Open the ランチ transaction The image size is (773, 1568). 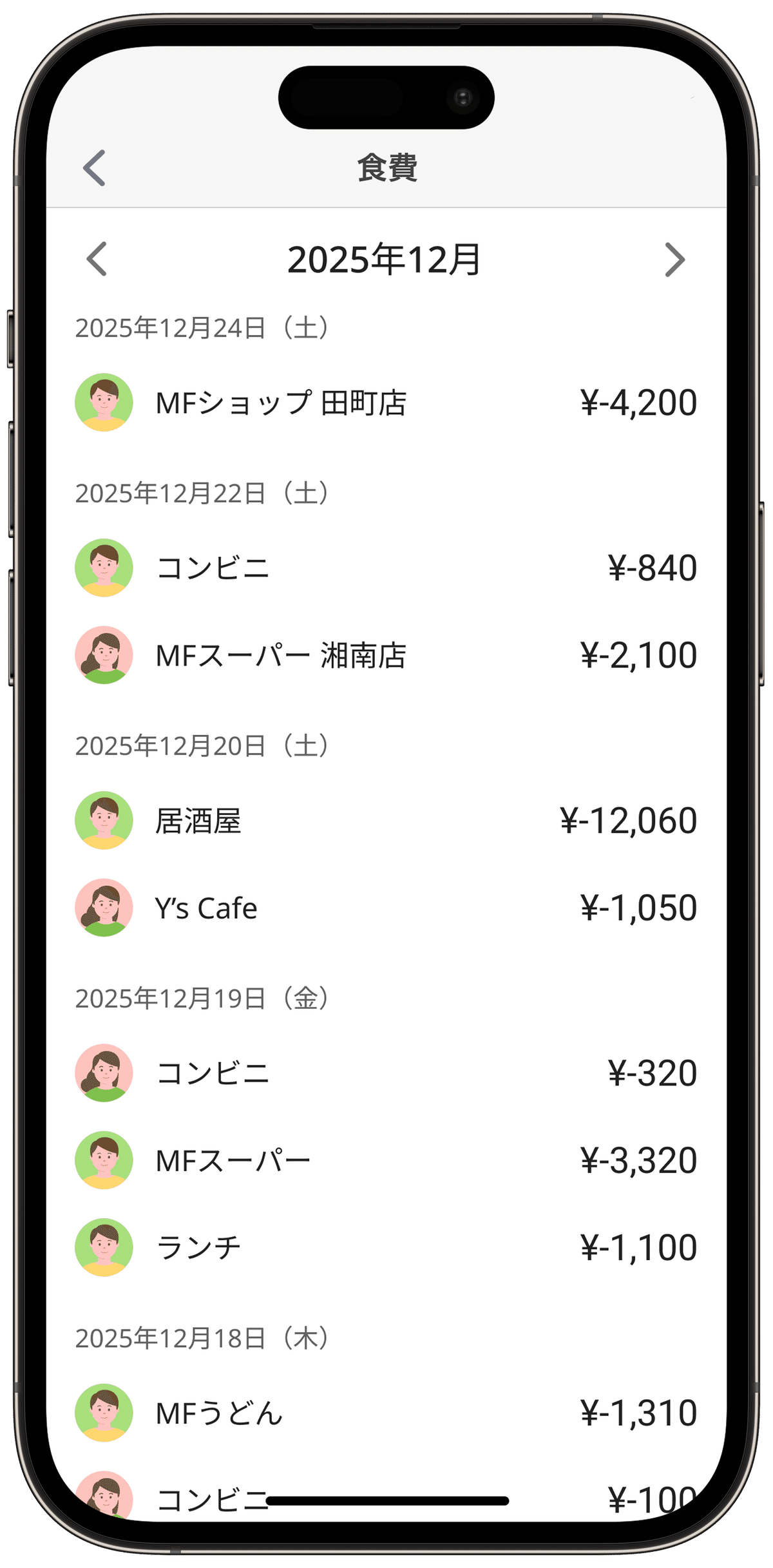click(385, 1248)
